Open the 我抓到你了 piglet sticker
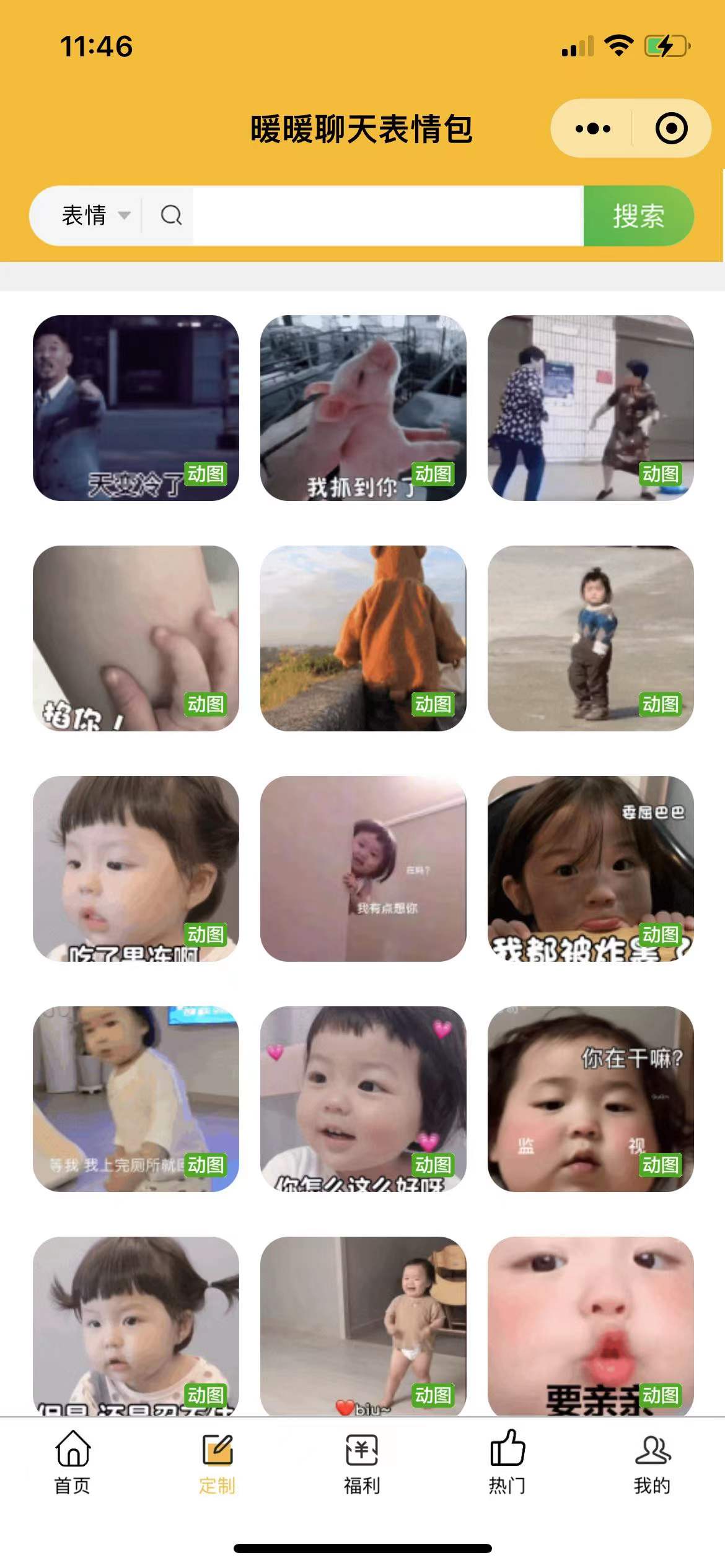This screenshot has height=1568, width=725. (363, 407)
